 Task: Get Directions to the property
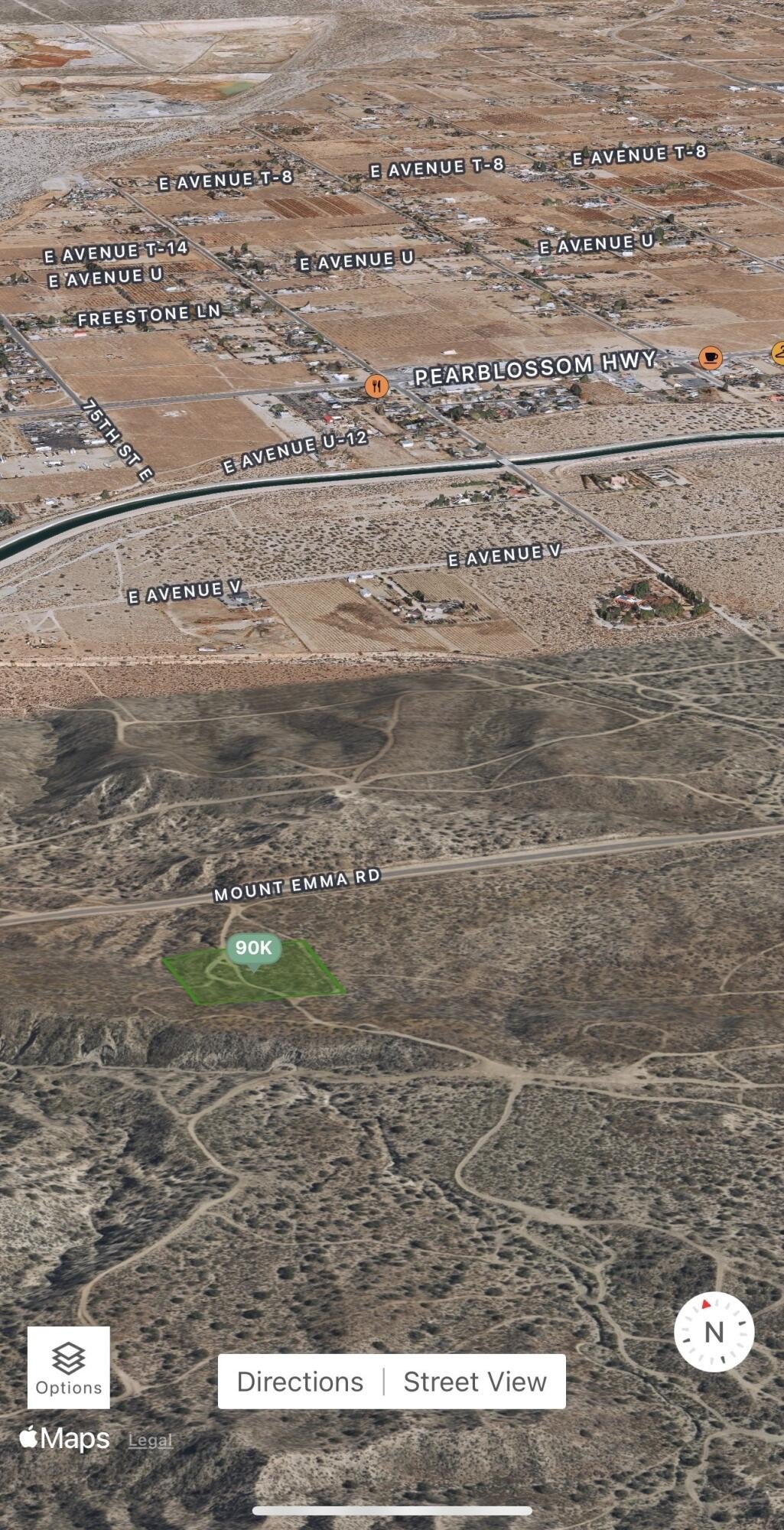(x=300, y=1382)
